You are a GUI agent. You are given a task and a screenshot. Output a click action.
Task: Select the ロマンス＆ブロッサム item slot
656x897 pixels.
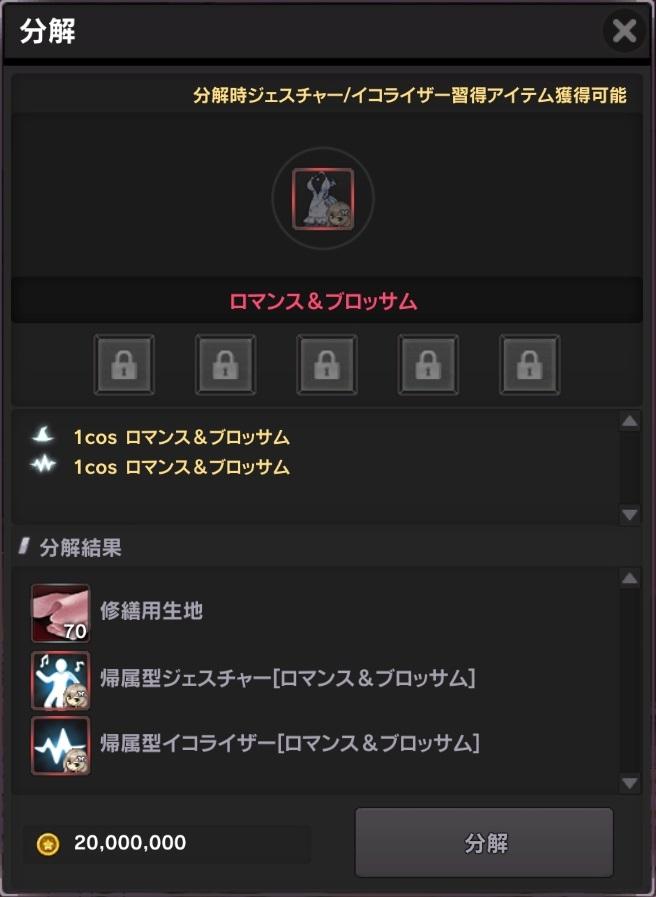point(322,198)
